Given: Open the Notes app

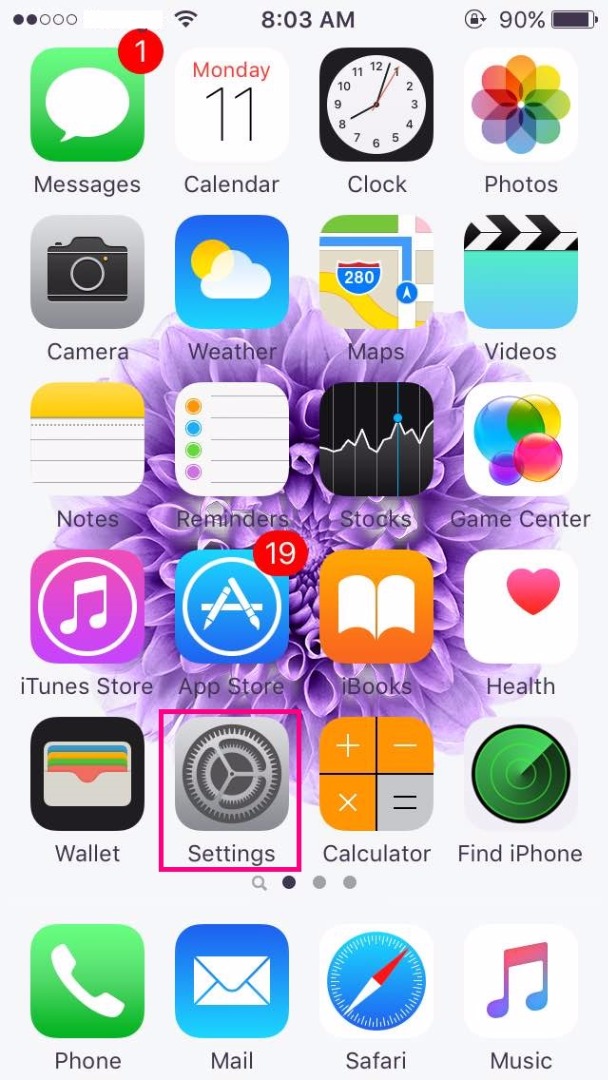Looking at the screenshot, I should pos(87,439).
